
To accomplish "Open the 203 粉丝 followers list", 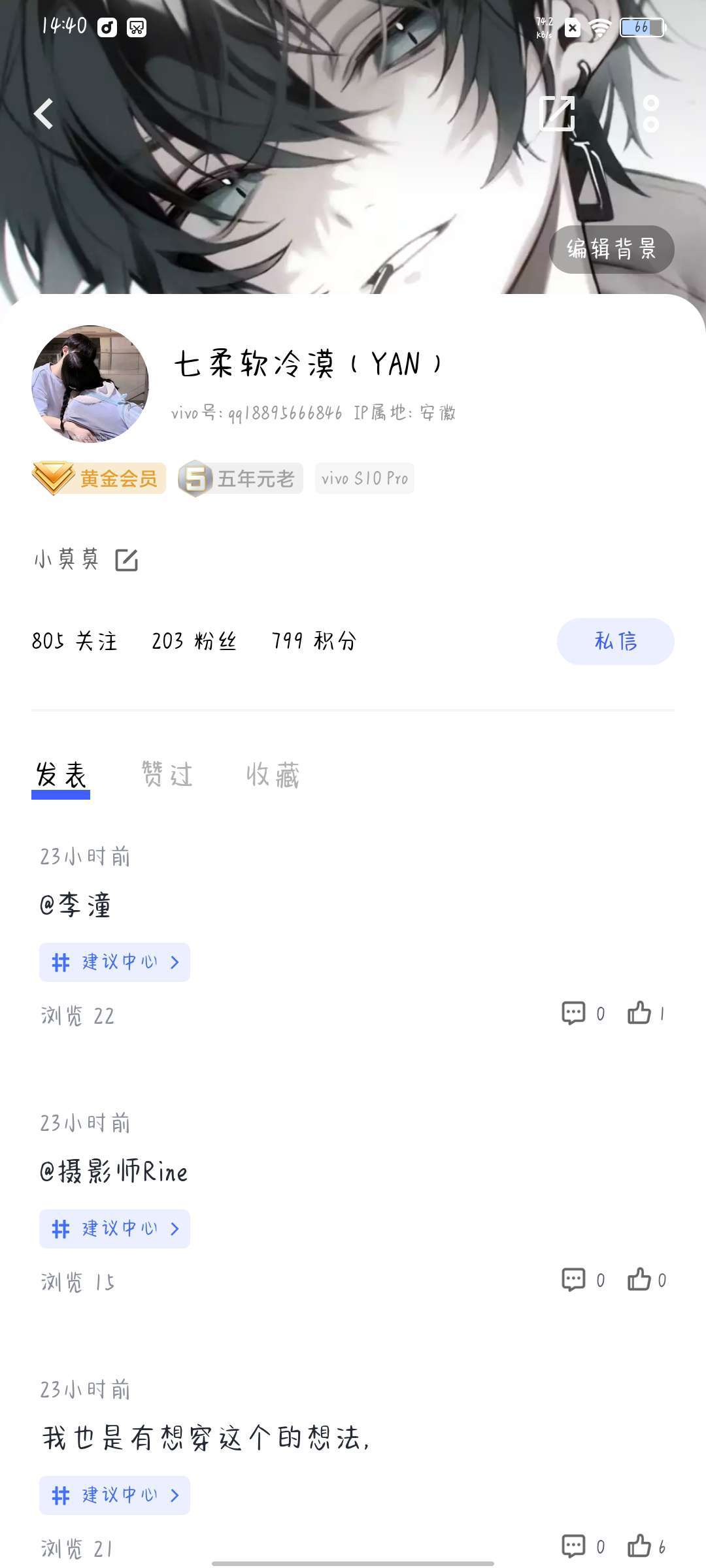I will click(194, 641).
